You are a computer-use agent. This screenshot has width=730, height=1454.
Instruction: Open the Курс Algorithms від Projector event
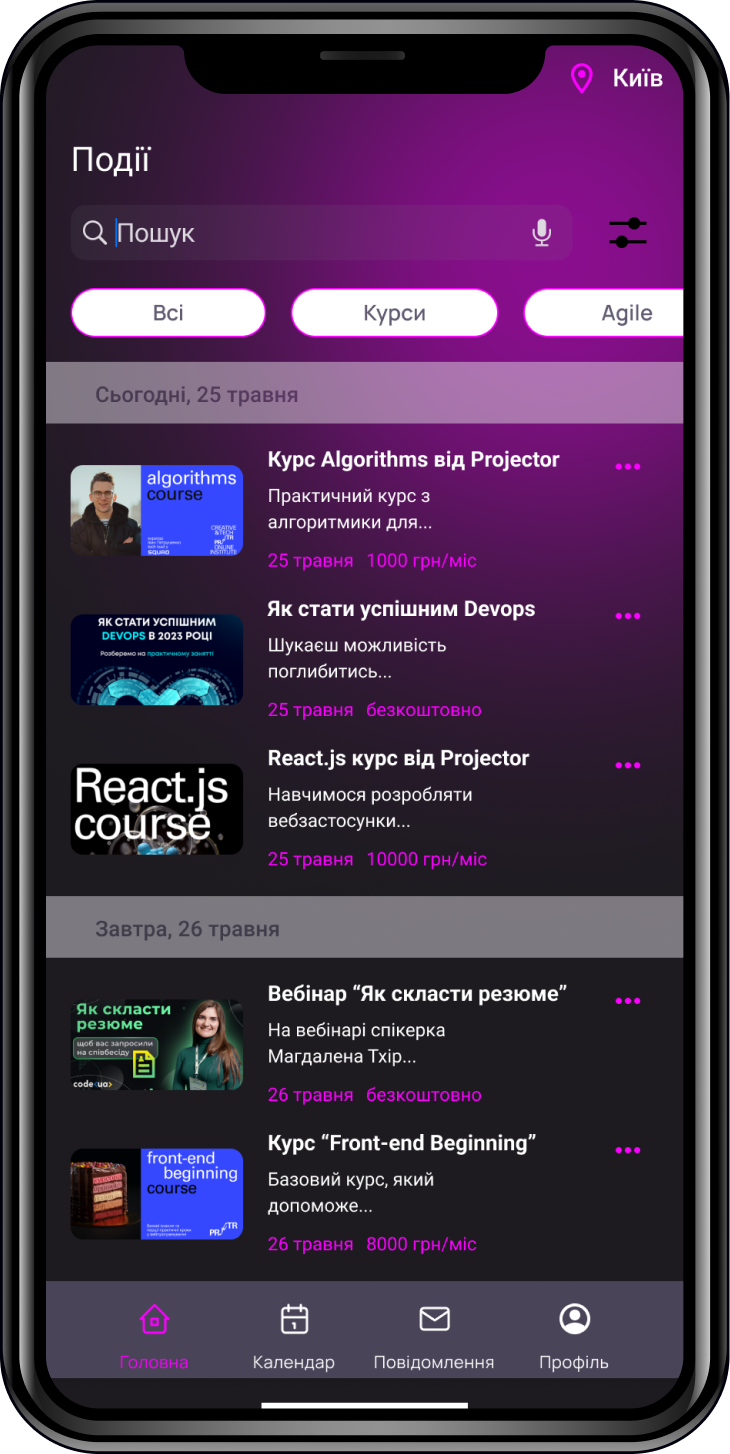(x=413, y=460)
